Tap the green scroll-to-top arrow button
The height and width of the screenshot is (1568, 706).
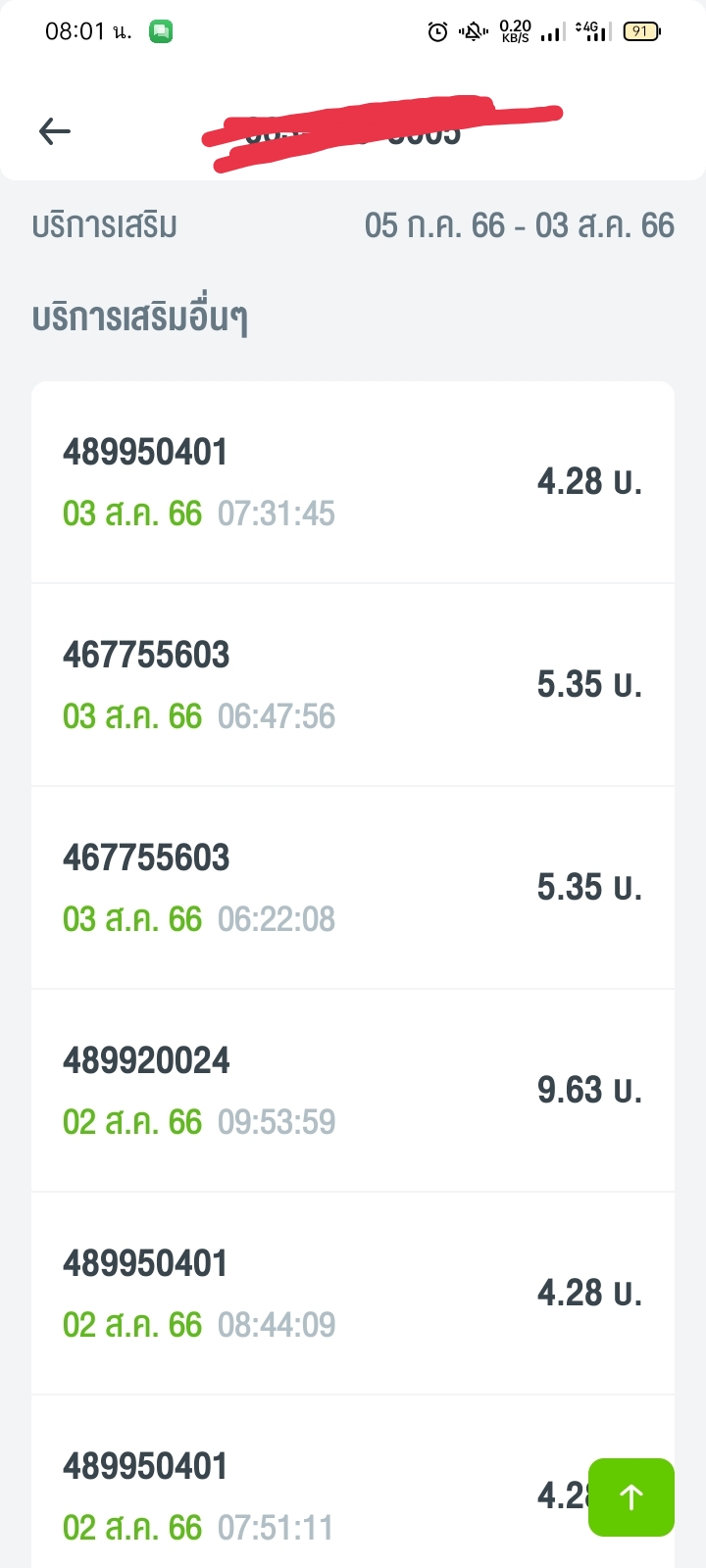coord(630,1496)
